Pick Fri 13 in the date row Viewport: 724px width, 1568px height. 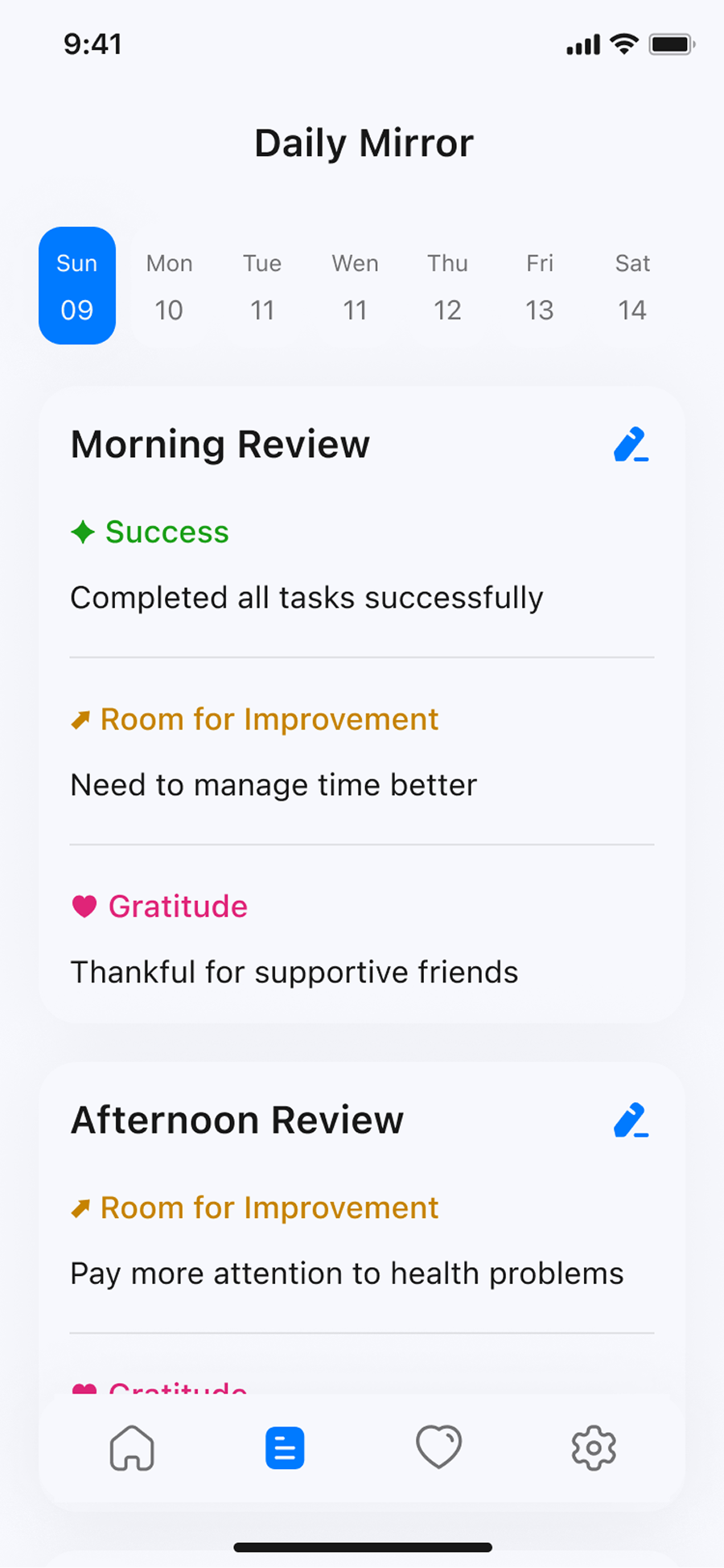pyautogui.click(x=540, y=286)
